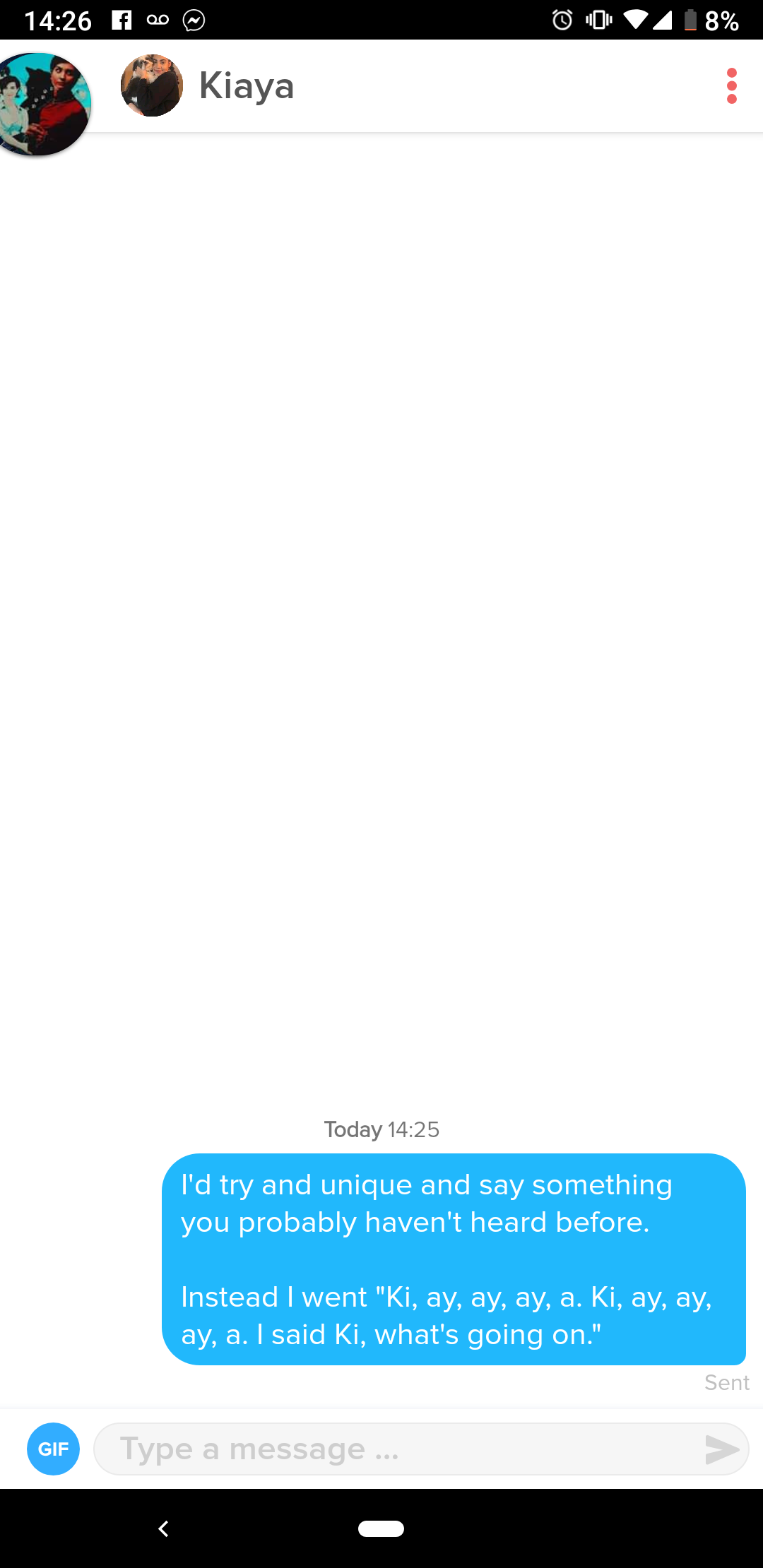The height and width of the screenshot is (1568, 763).
Task: Focus the Type a message field
Action: [x=396, y=1449]
